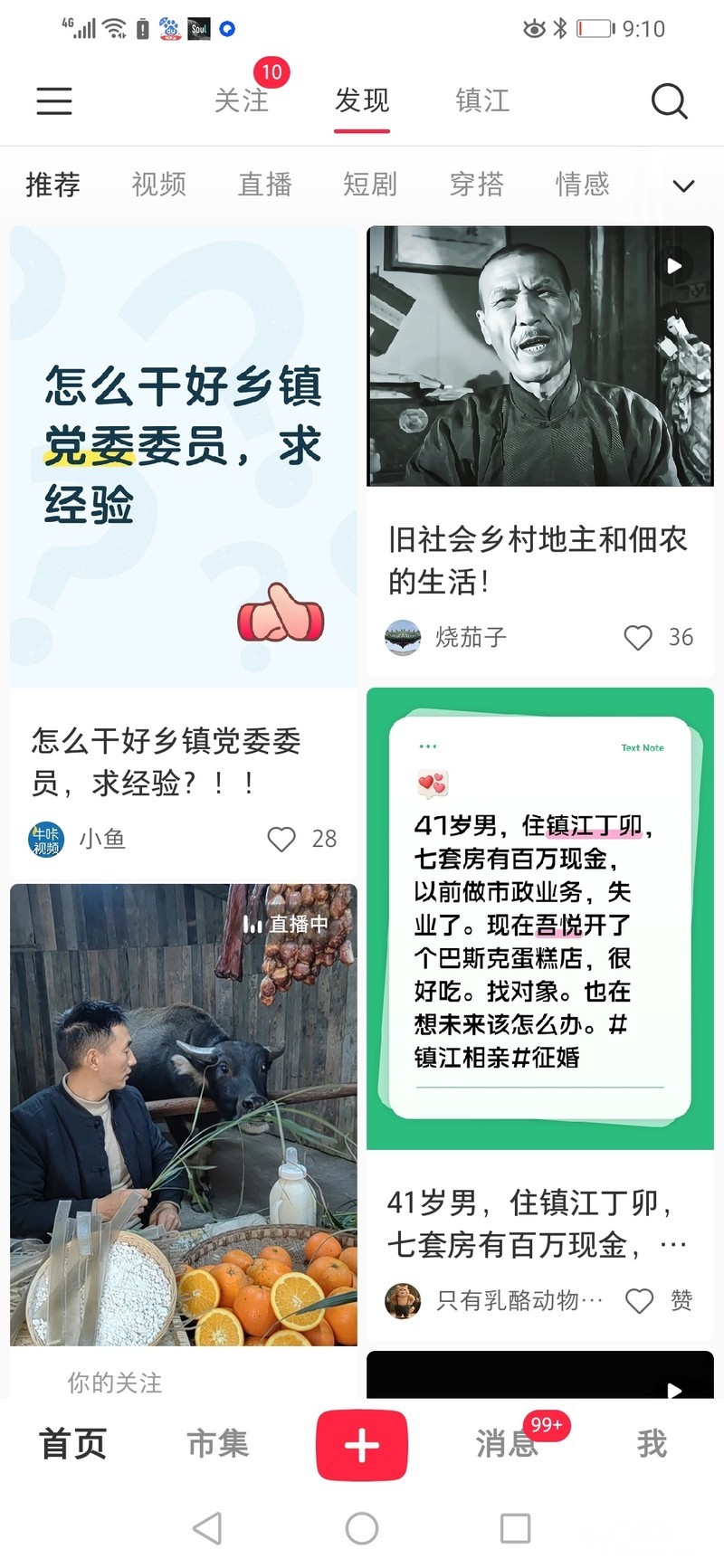The width and height of the screenshot is (724, 1568).
Task: Open the hamburger drawer menu
Action: tap(54, 100)
